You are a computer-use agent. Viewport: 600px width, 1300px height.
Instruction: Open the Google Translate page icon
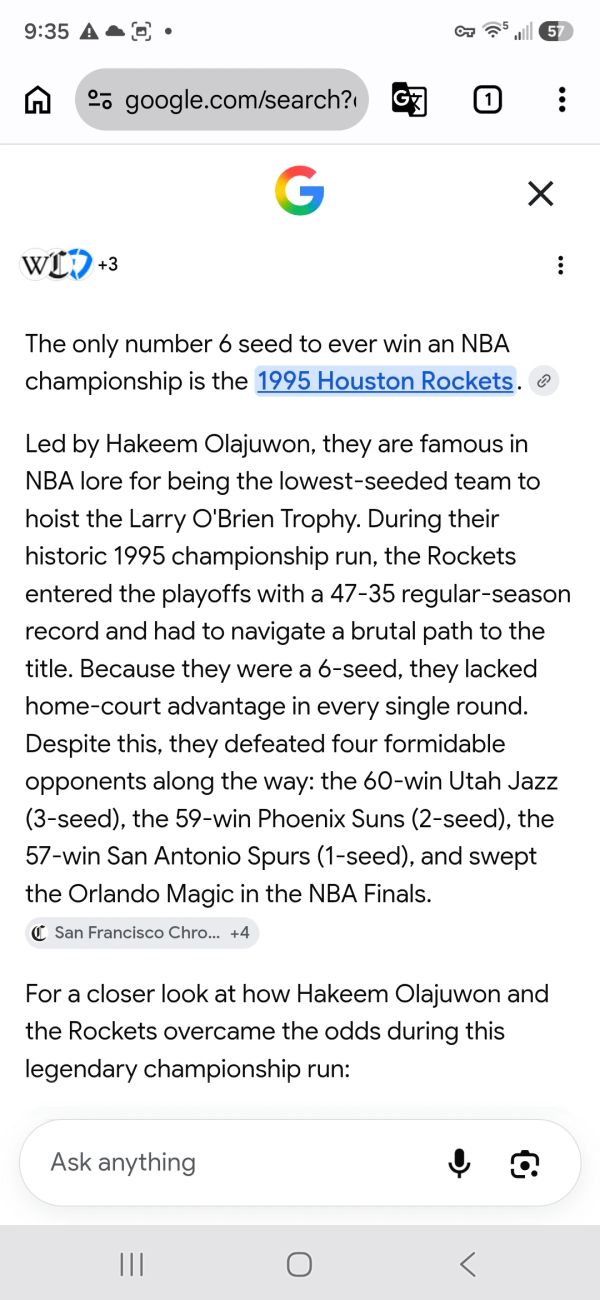tap(410, 99)
